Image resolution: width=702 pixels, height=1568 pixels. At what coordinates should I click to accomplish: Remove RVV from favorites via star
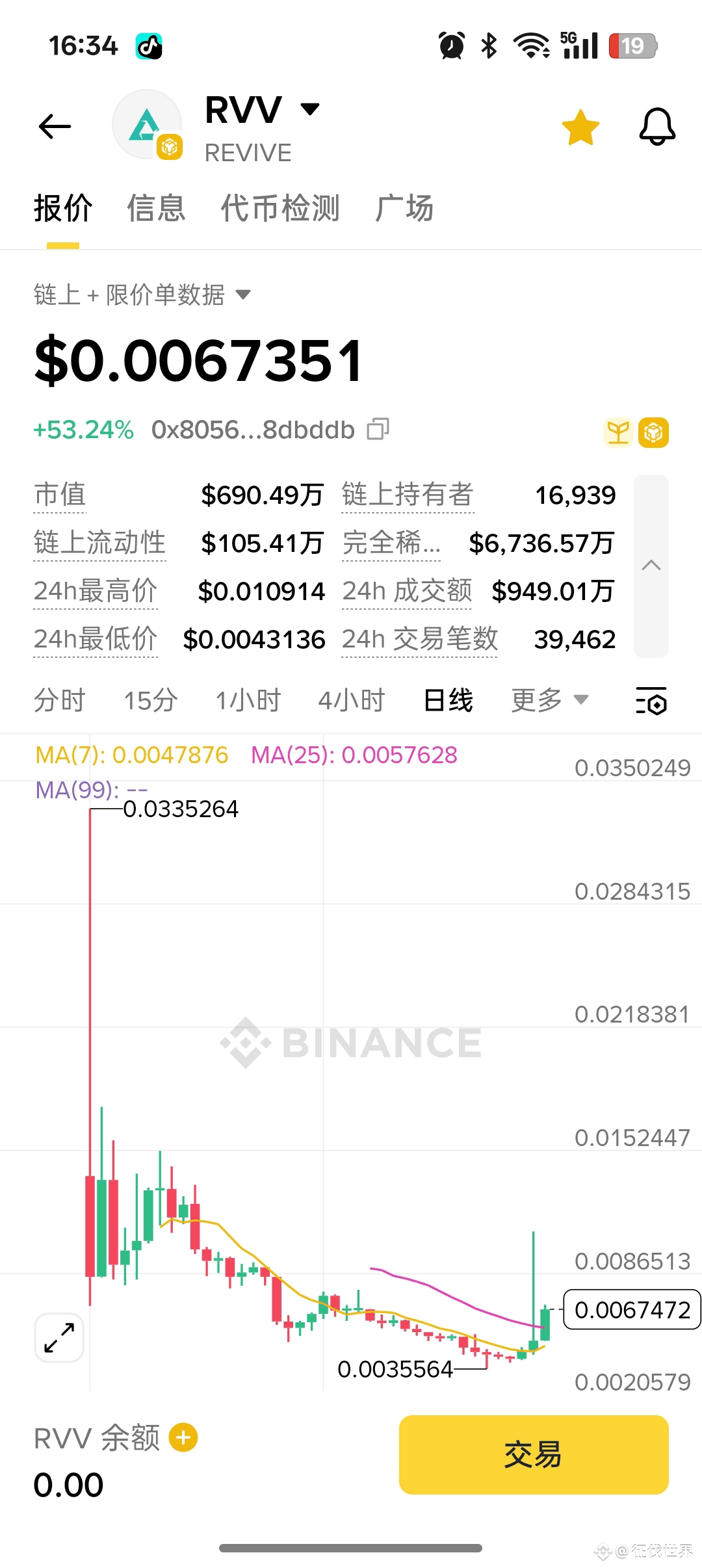[580, 127]
